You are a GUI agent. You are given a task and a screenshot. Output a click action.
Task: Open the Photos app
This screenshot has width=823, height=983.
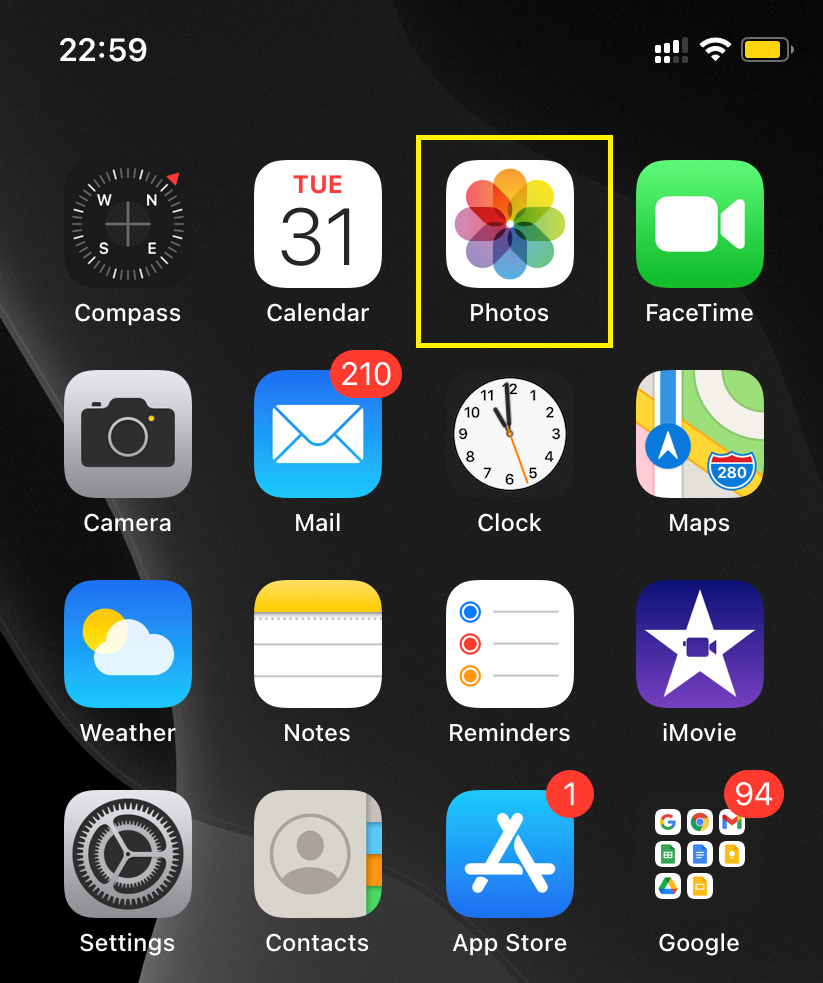[x=509, y=224]
